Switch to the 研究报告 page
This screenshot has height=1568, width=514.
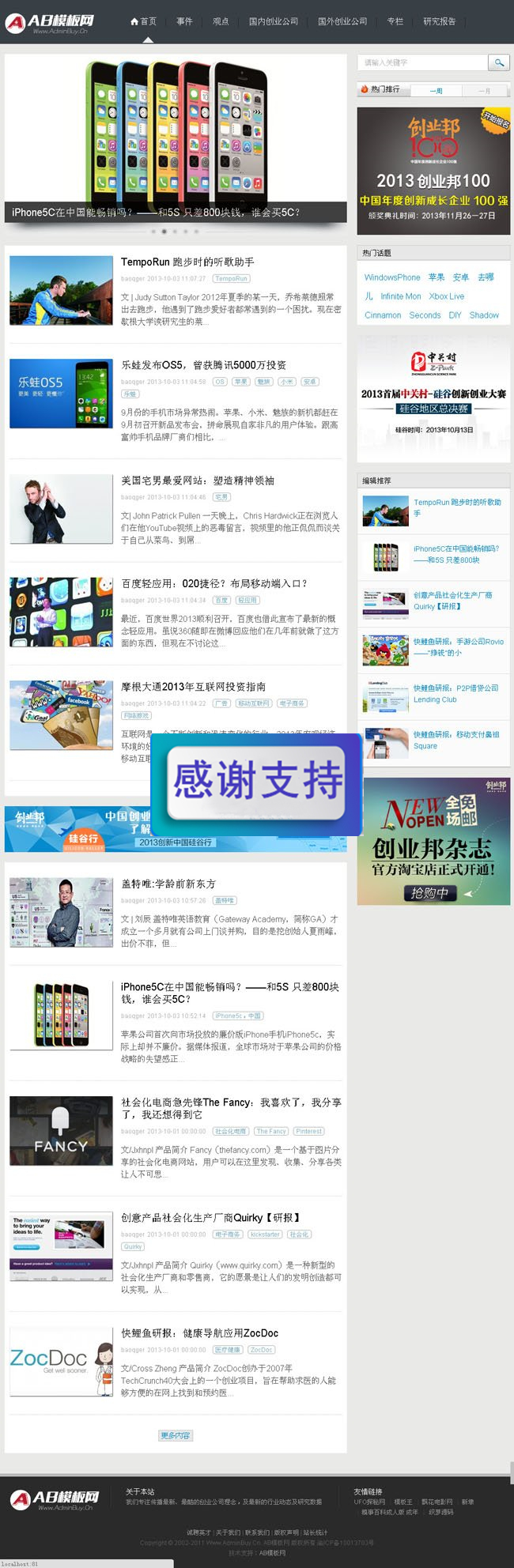(x=439, y=21)
